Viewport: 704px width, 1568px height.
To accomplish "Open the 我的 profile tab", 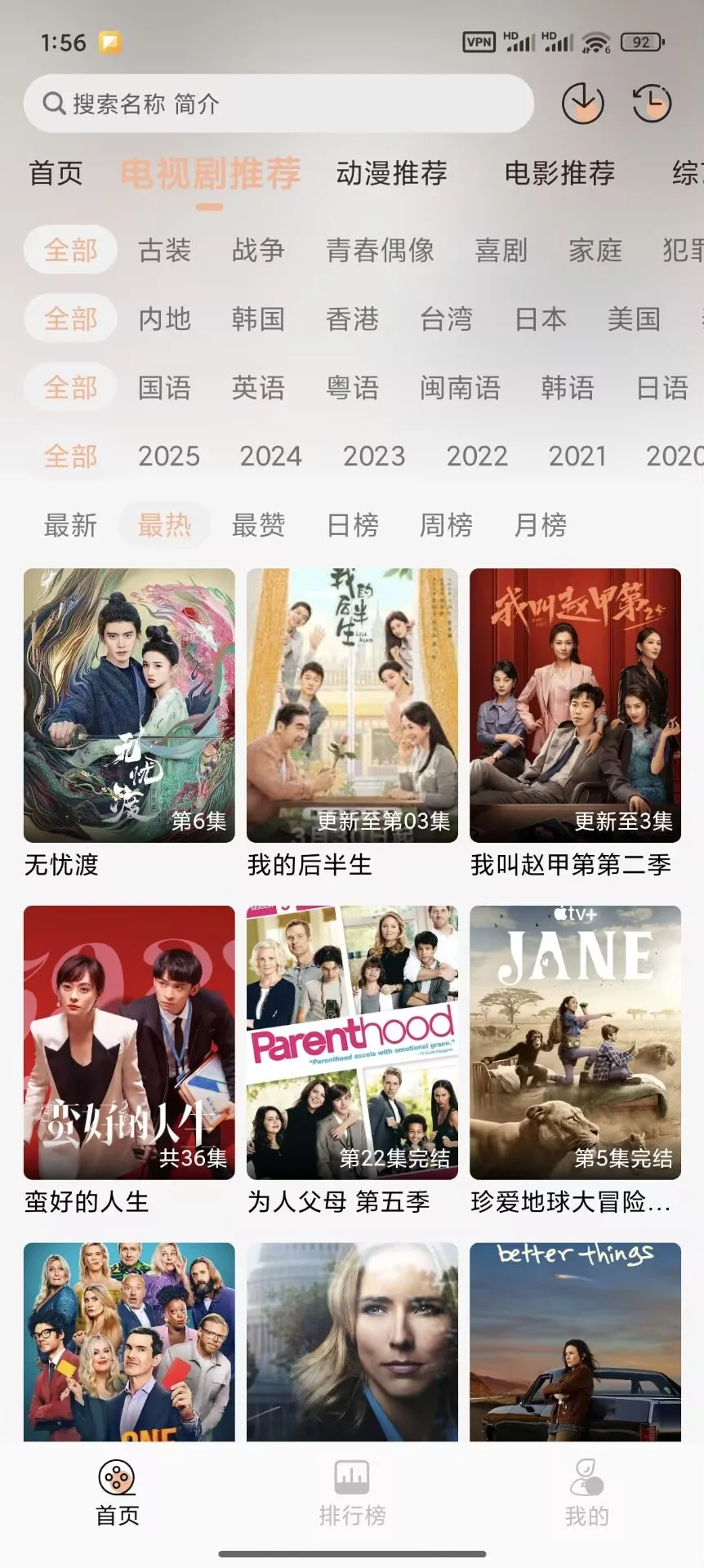I will [586, 1493].
